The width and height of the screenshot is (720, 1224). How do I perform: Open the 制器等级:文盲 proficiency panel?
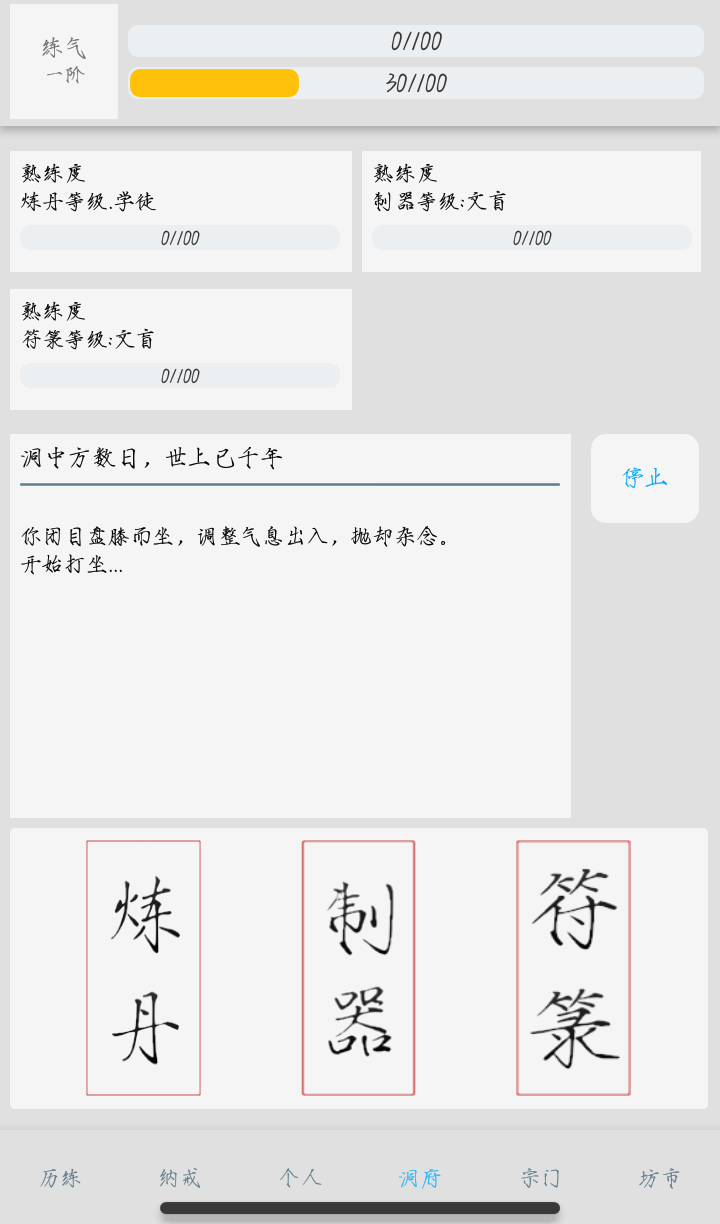coord(530,210)
